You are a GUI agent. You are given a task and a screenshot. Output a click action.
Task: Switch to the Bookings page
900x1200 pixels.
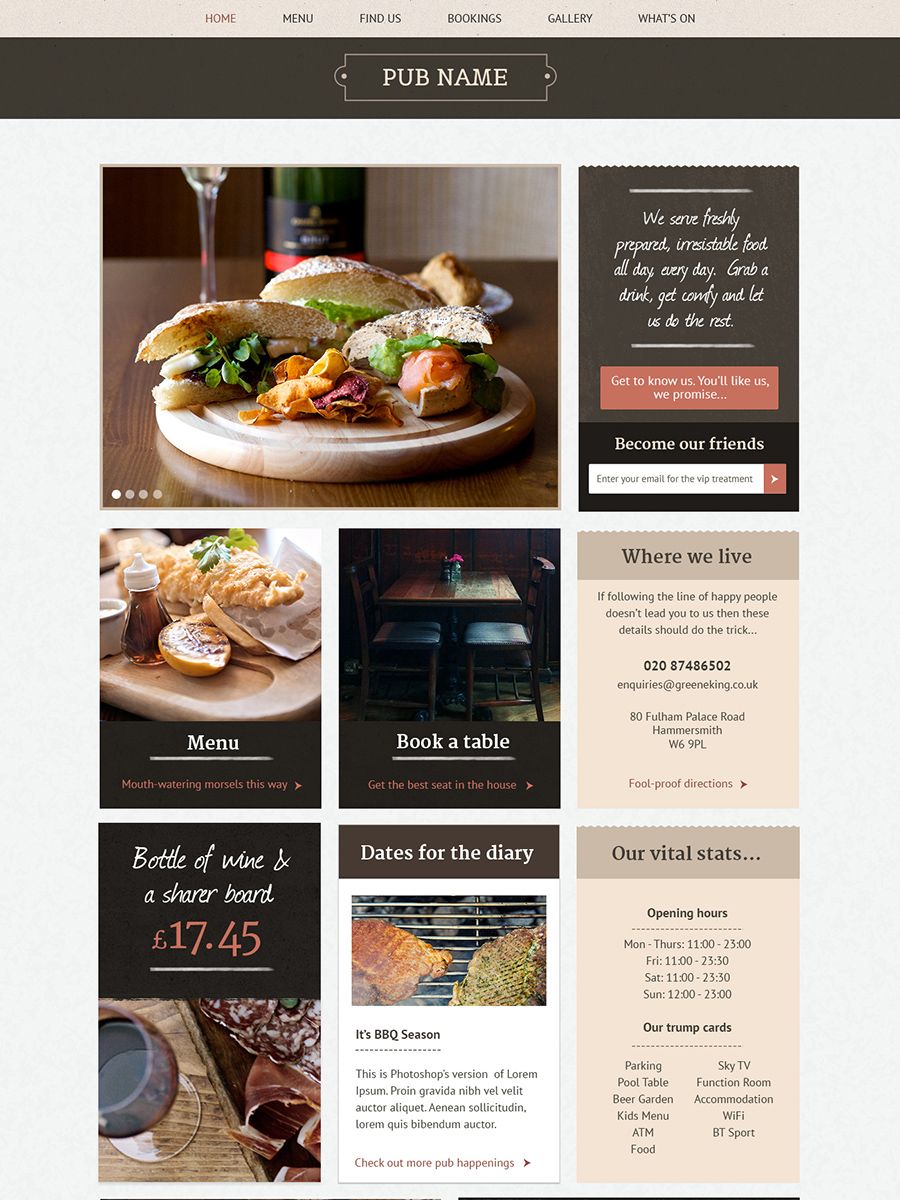click(474, 18)
